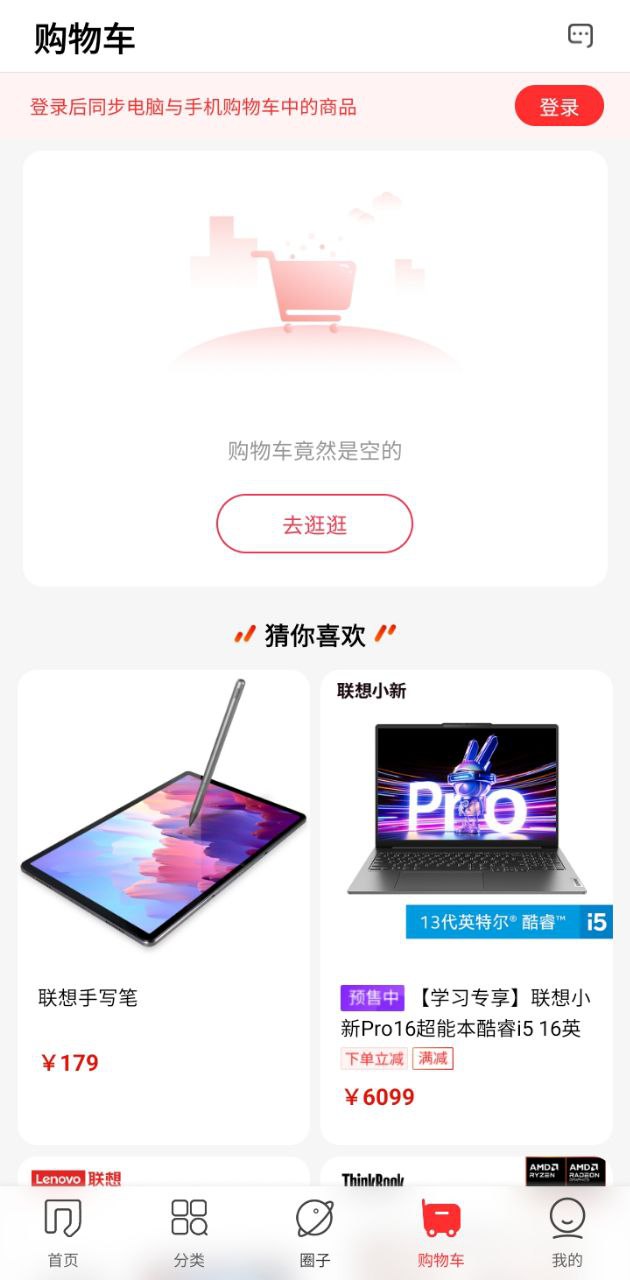Go to the 分类 categories tab

[189, 1233]
